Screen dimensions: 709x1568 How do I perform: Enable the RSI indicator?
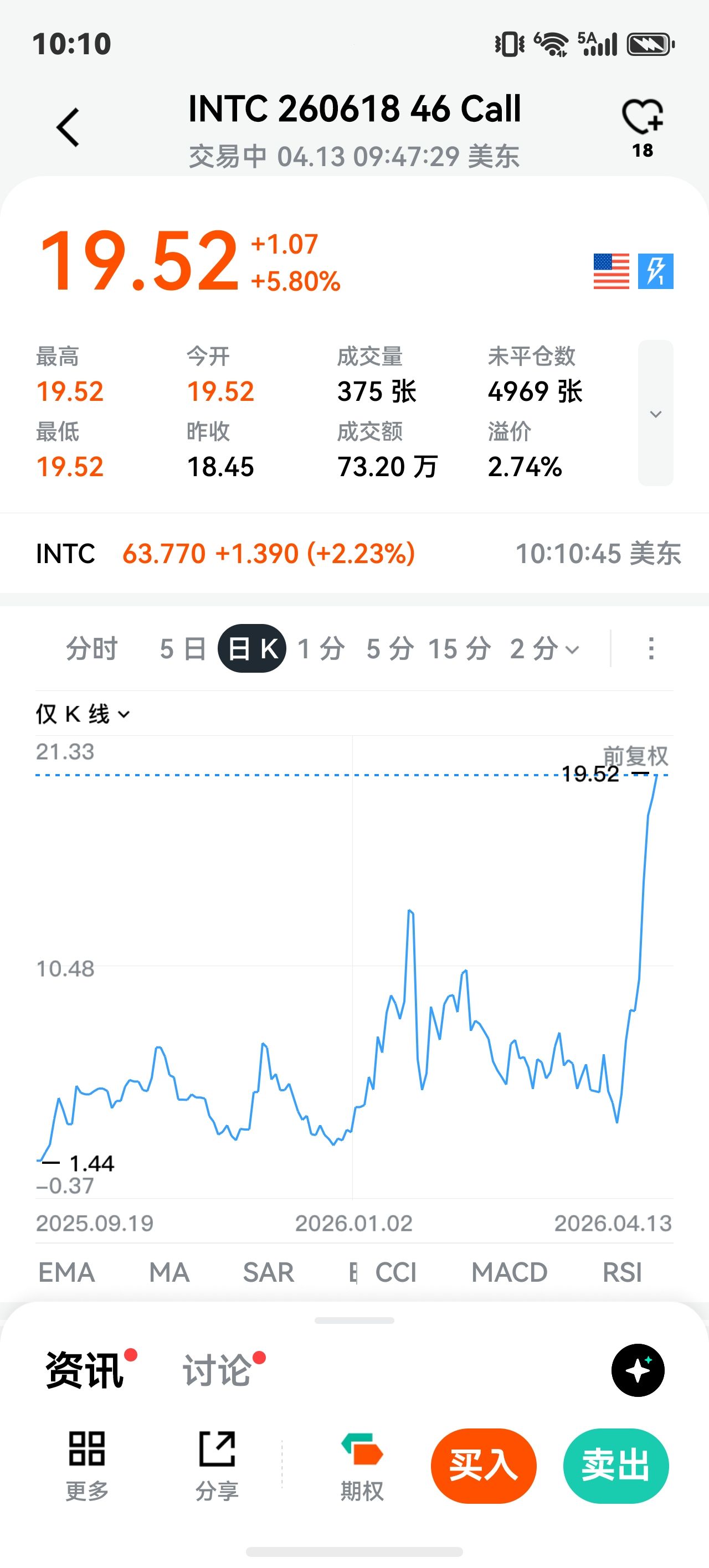(622, 1273)
